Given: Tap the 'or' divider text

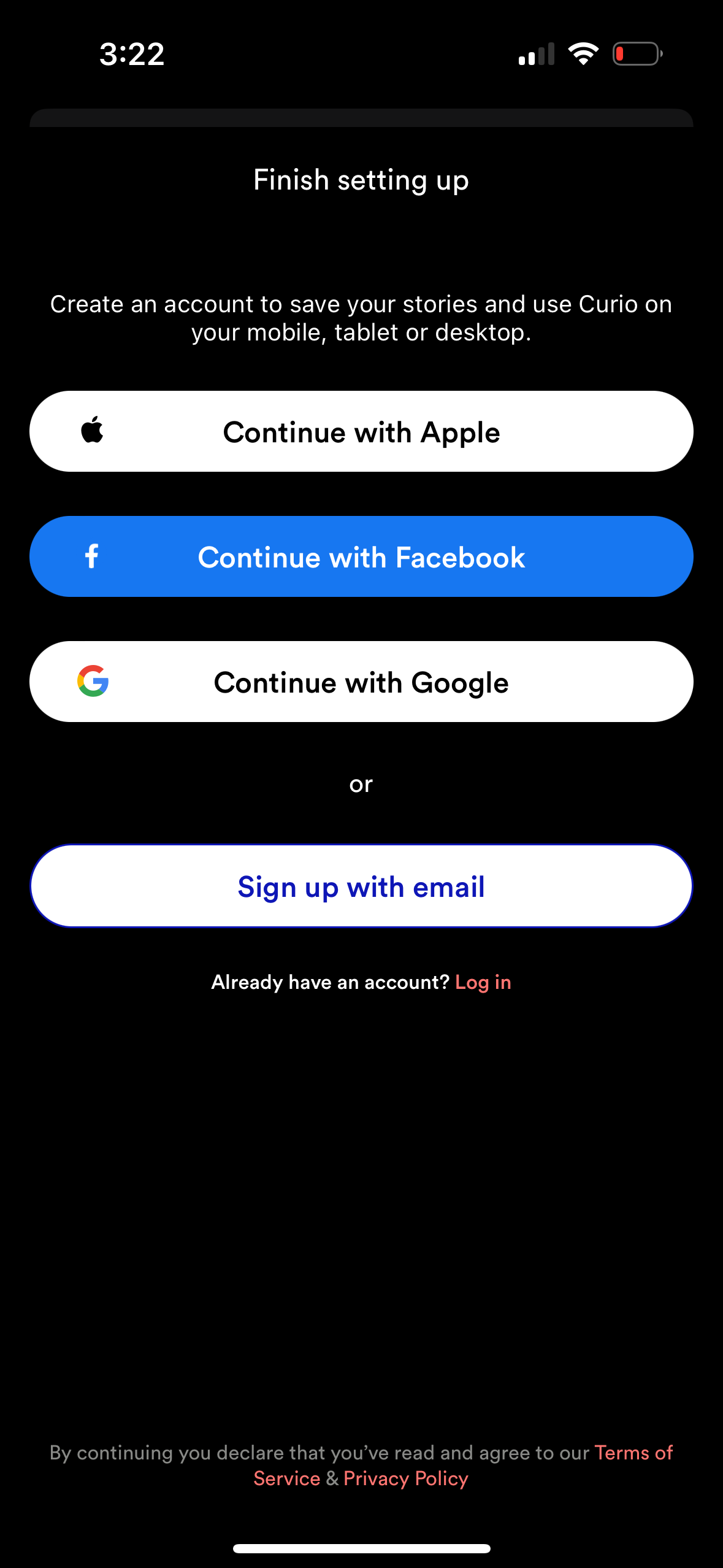Looking at the screenshot, I should (x=362, y=783).
